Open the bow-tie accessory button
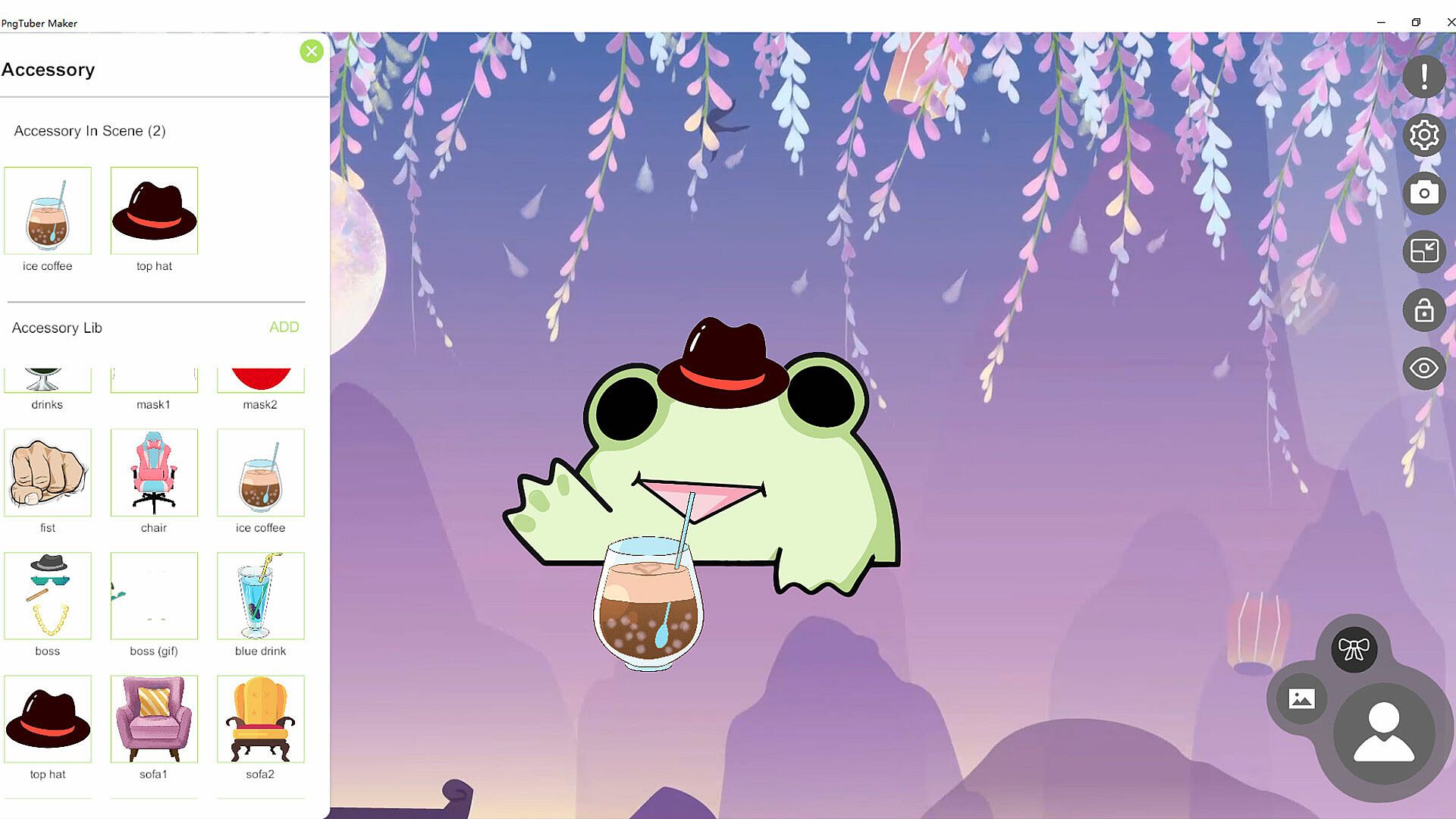This screenshot has width=1456, height=819. coord(1354,649)
